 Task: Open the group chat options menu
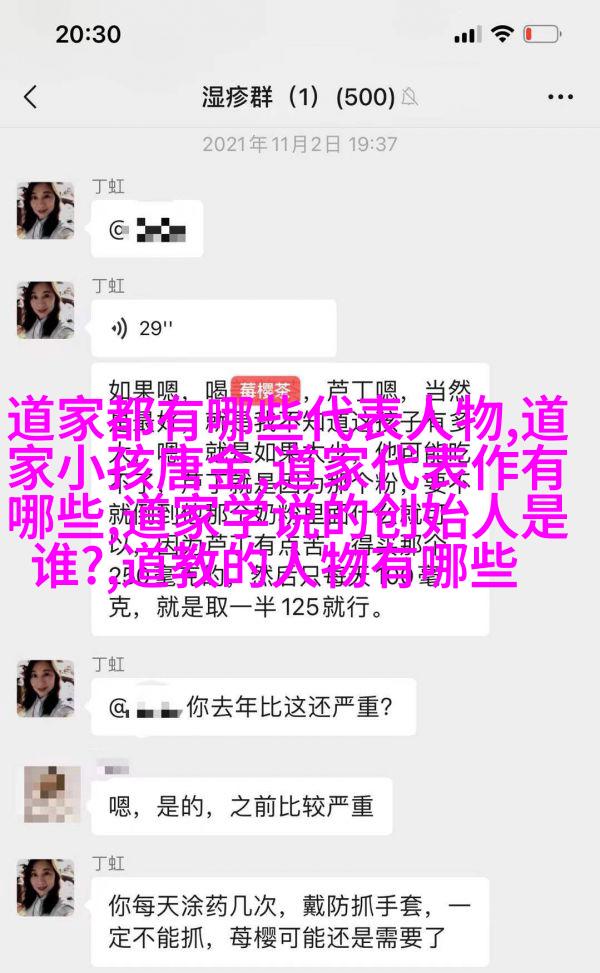(560, 97)
